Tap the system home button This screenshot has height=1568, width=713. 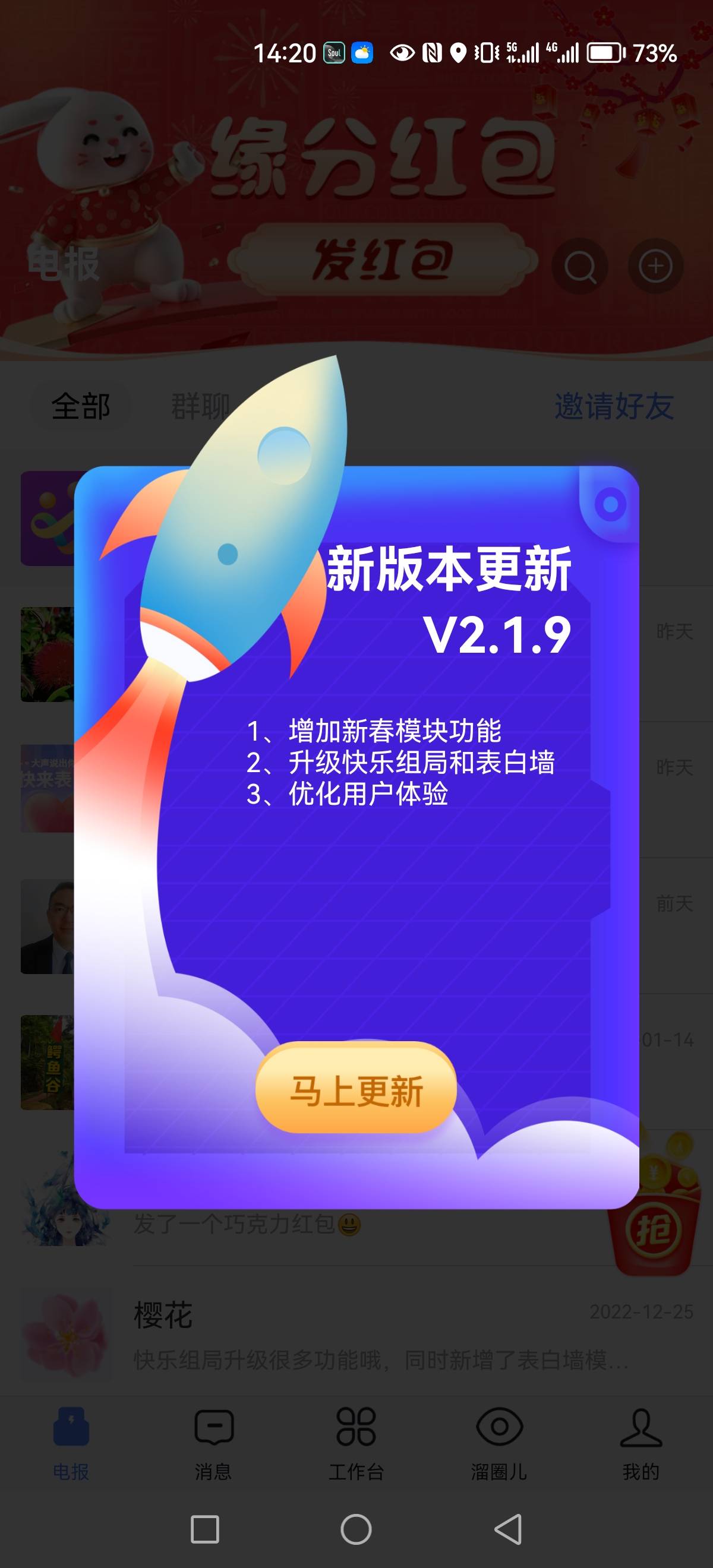tap(356, 1529)
